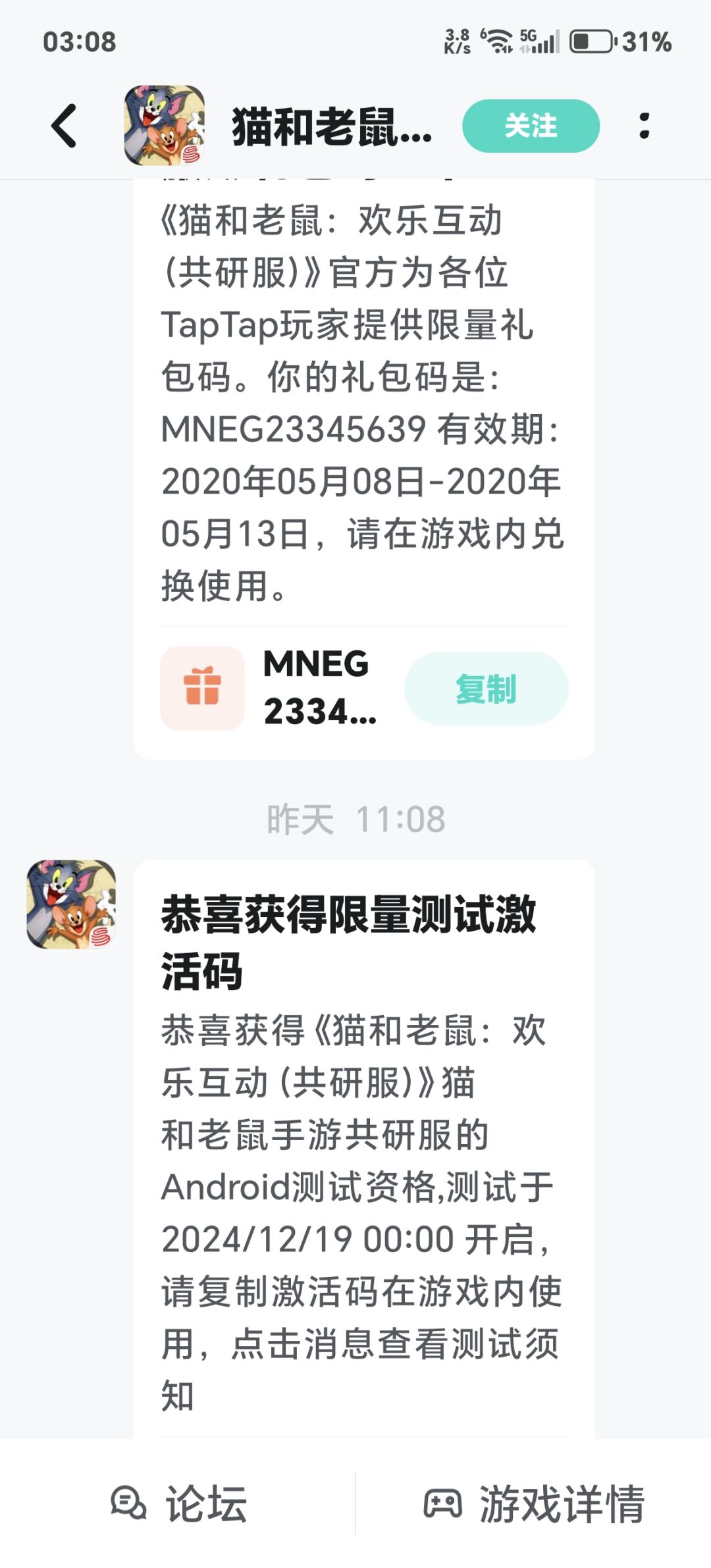Open the three-dot overflow menu
The width and height of the screenshot is (711, 1568).
click(x=645, y=125)
